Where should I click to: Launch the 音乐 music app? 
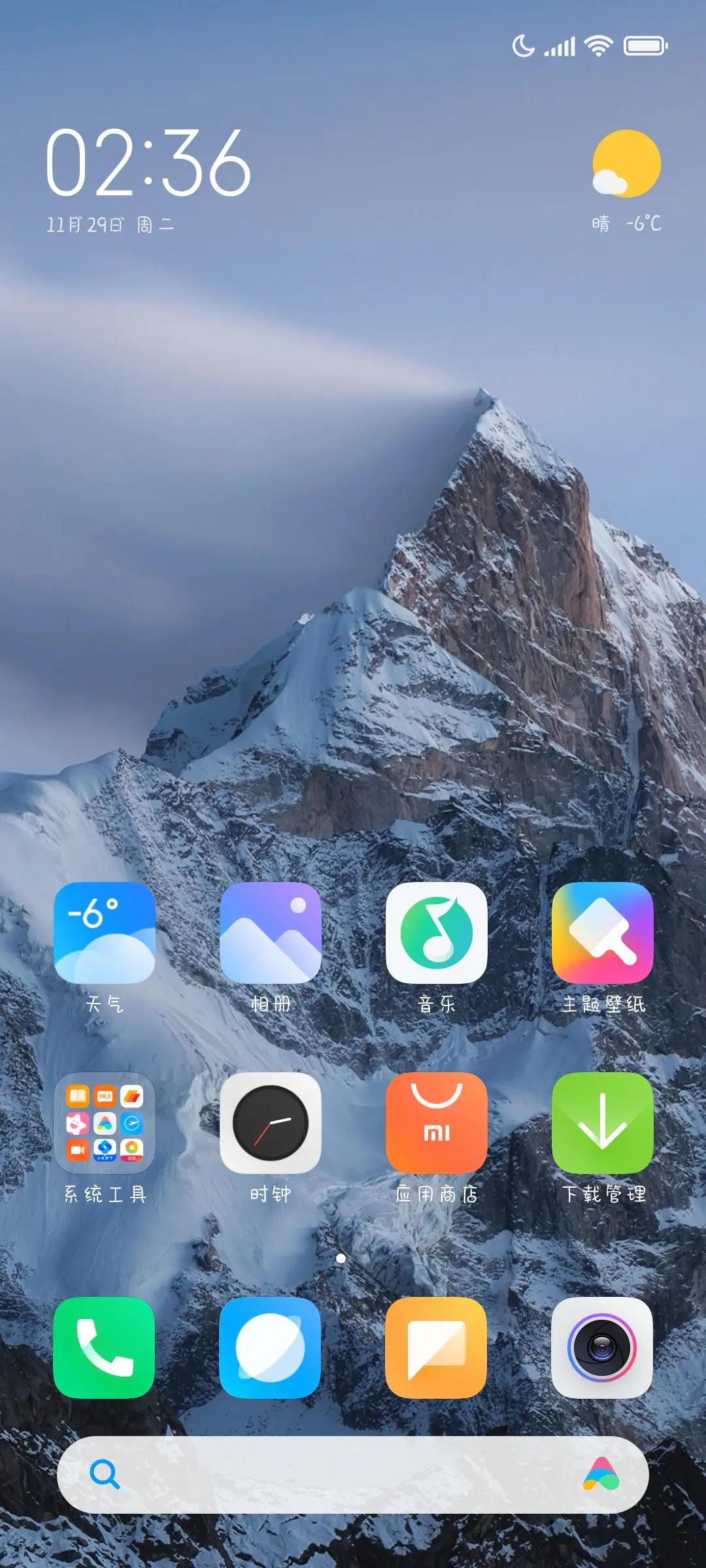tap(437, 933)
